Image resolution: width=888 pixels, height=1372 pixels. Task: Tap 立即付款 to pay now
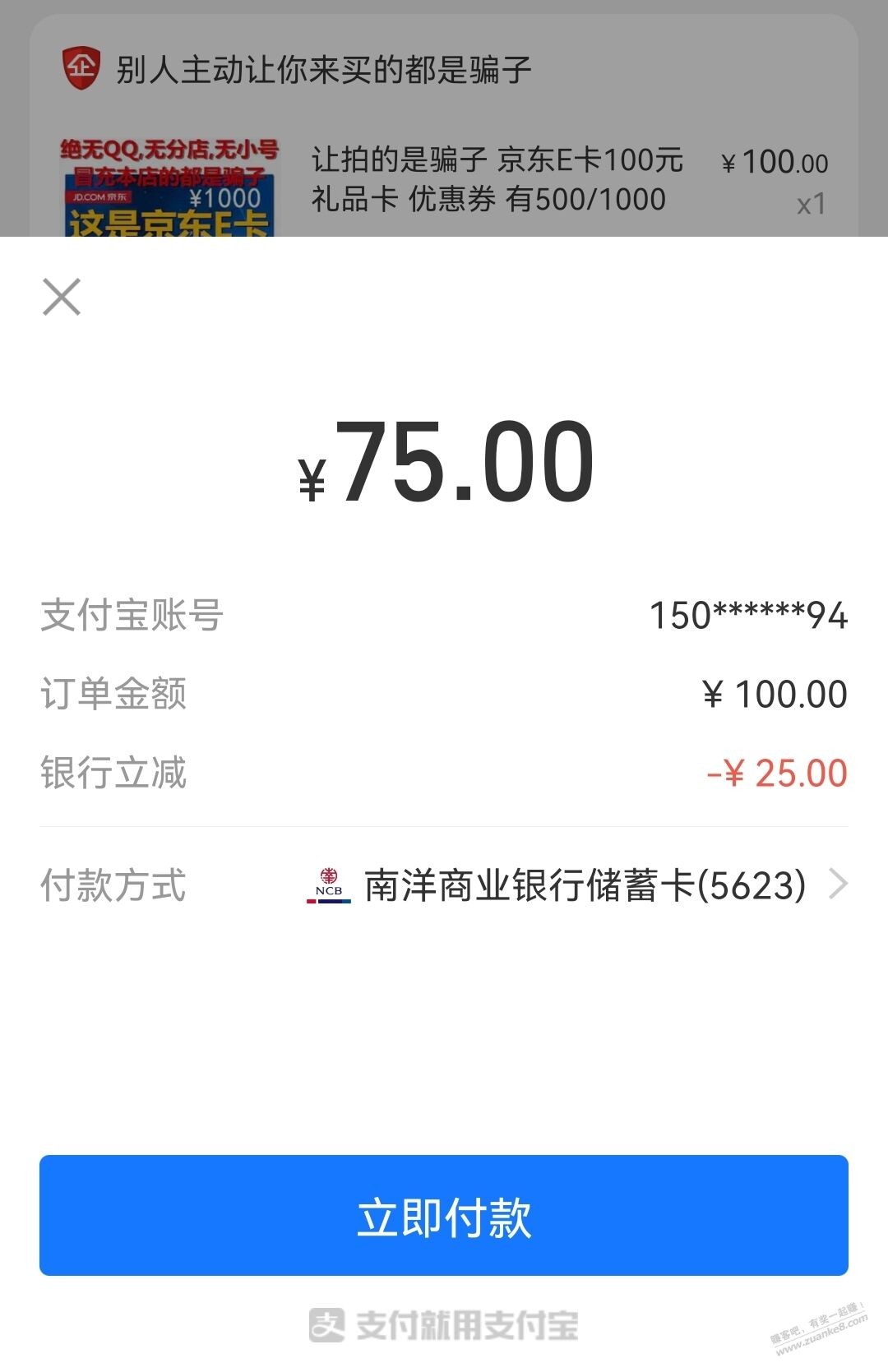444,1215
